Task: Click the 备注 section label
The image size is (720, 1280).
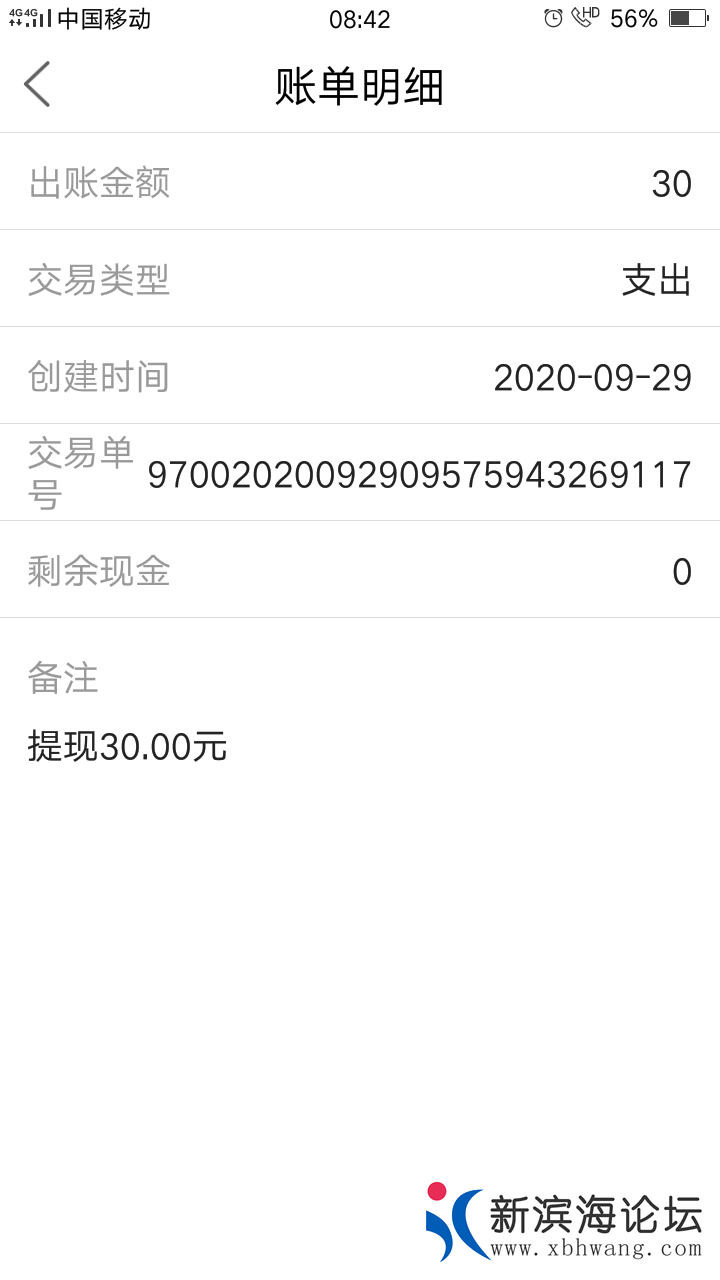Action: click(x=62, y=678)
